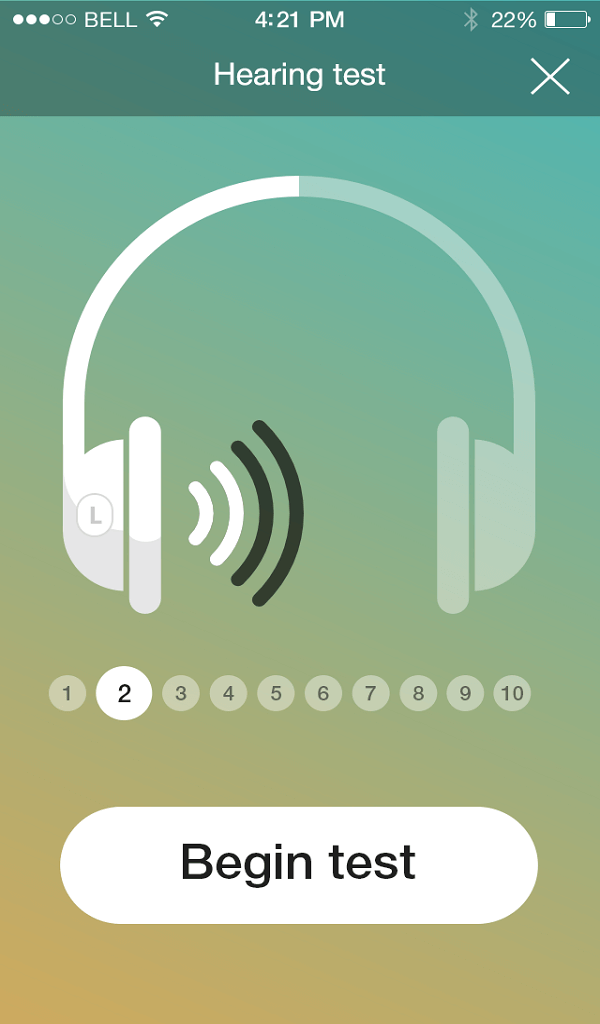The image size is (600, 1024).
Task: Select step 3 in the level indicator
Action: tap(181, 693)
